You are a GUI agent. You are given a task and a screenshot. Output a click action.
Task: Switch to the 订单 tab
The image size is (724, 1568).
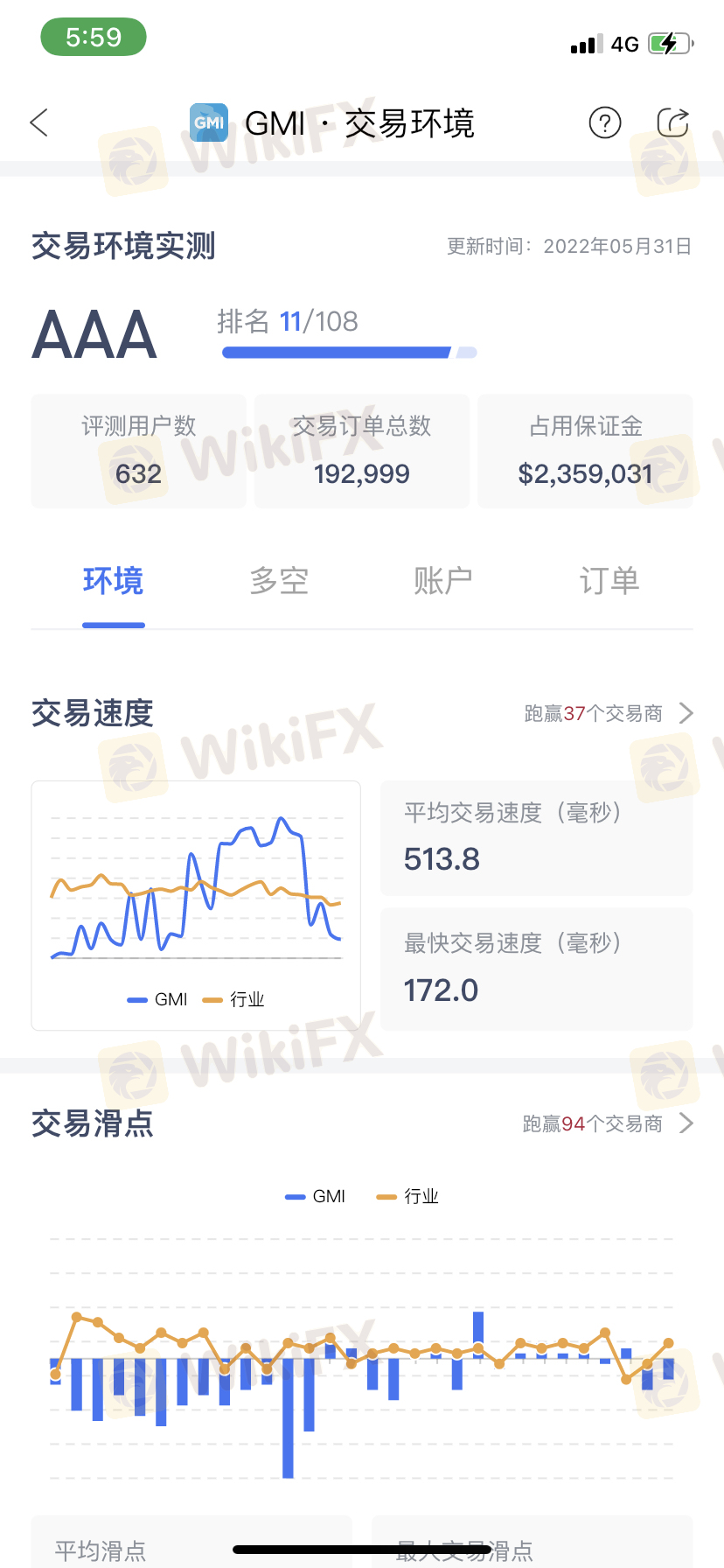[x=609, y=581]
